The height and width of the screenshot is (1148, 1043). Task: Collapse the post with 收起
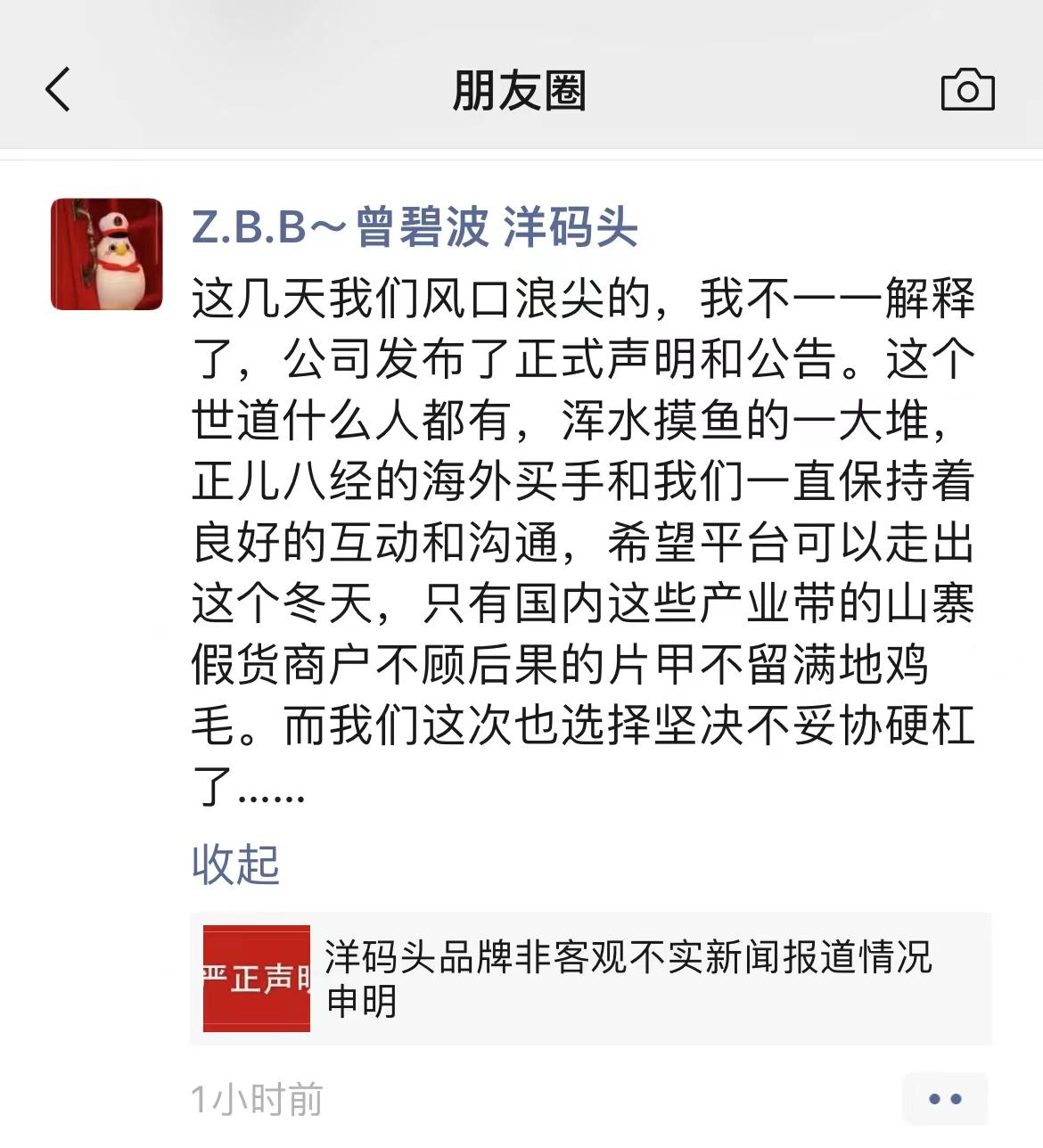[235, 864]
